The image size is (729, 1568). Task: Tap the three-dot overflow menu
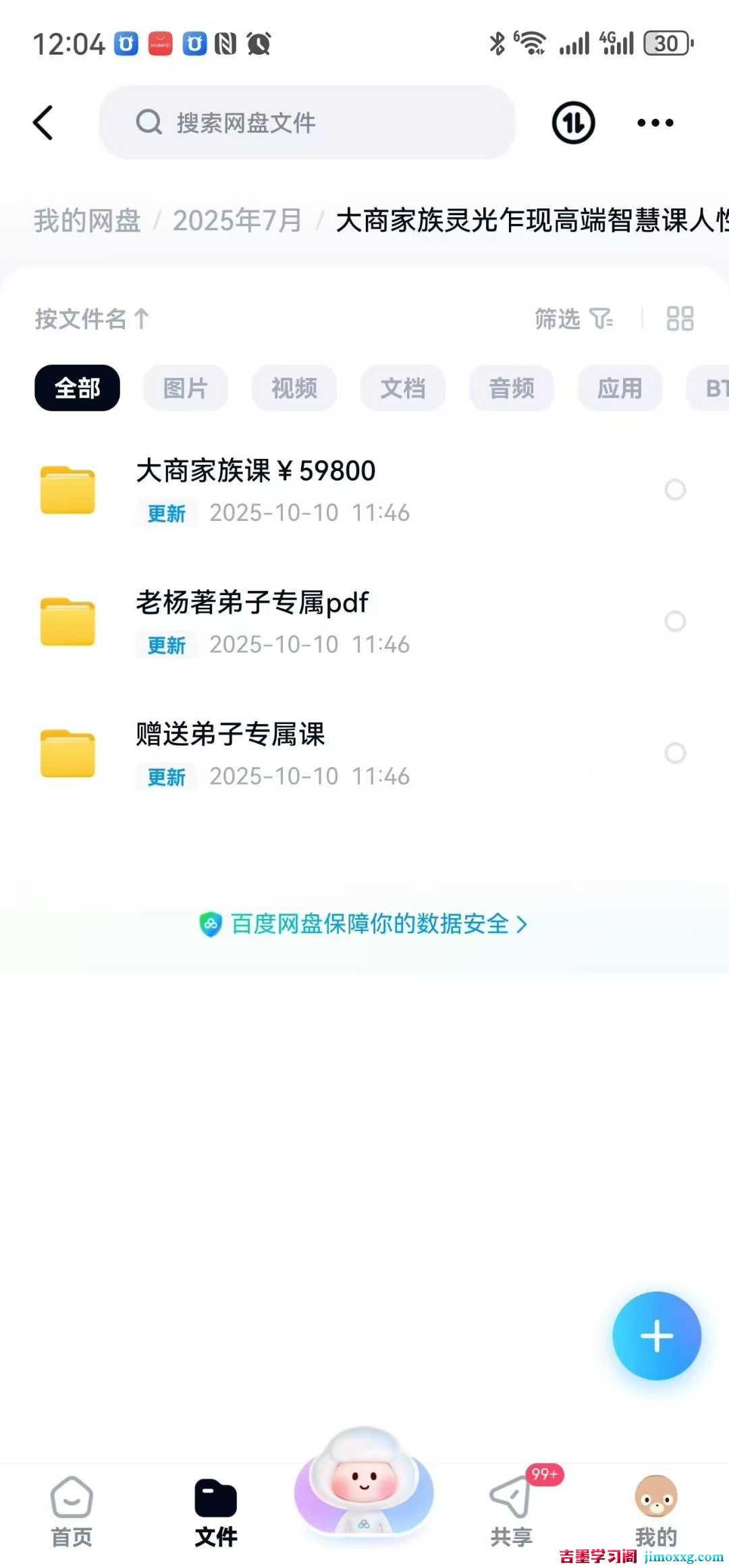point(653,123)
